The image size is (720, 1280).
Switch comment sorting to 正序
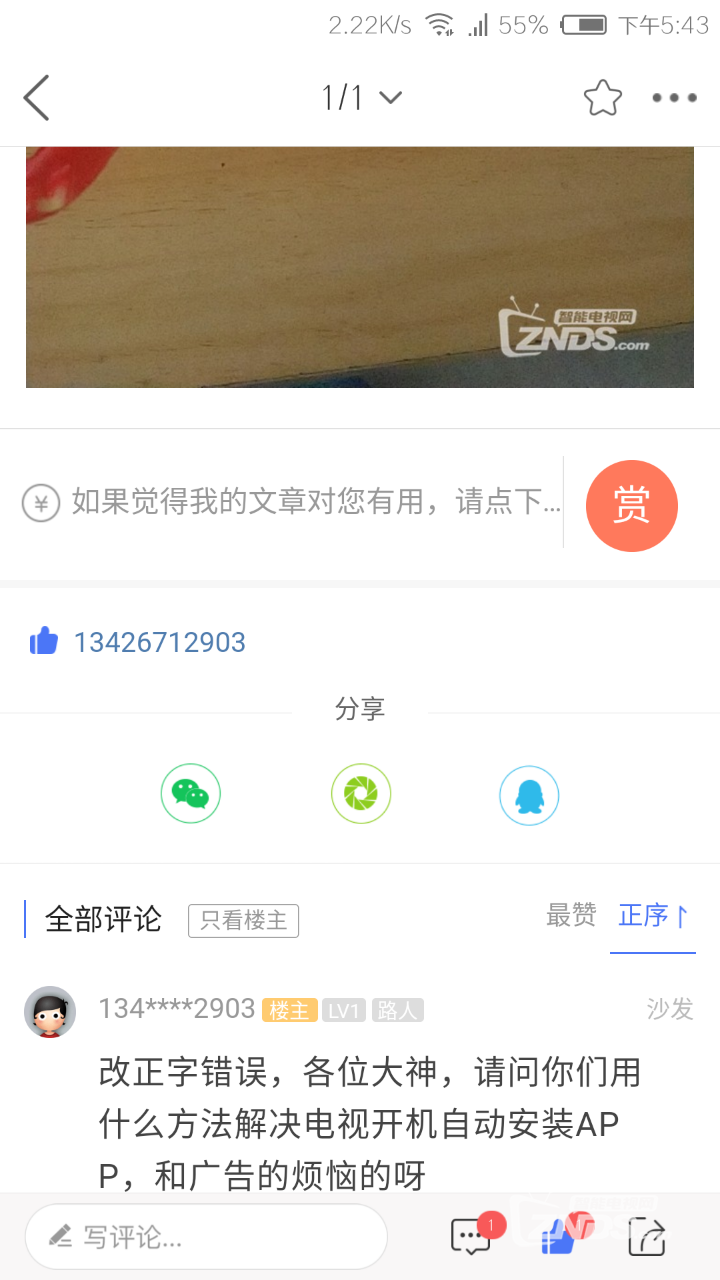click(x=652, y=916)
